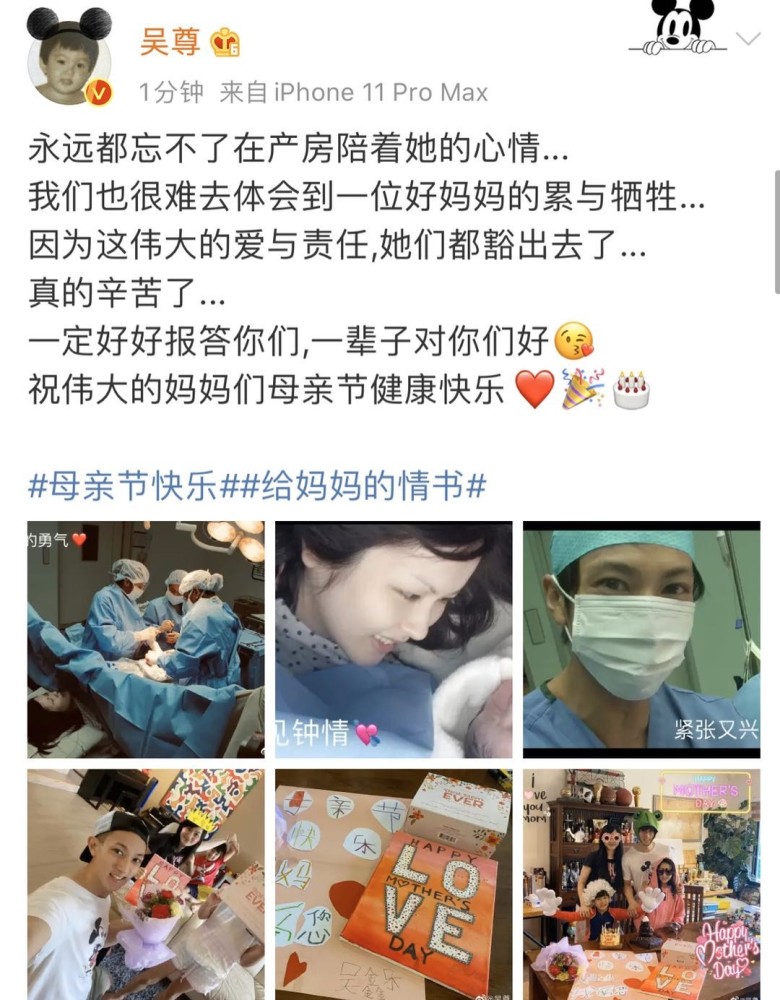View the Happy Mother's Day celebration photo
The width and height of the screenshot is (780, 1000).
(x=641, y=884)
